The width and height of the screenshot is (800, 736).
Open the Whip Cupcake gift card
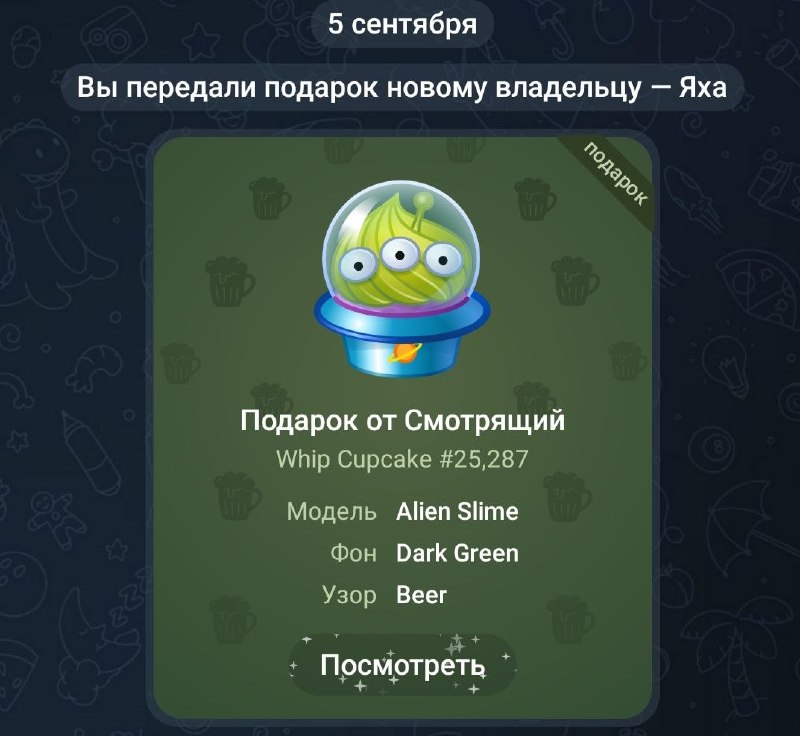(403, 425)
